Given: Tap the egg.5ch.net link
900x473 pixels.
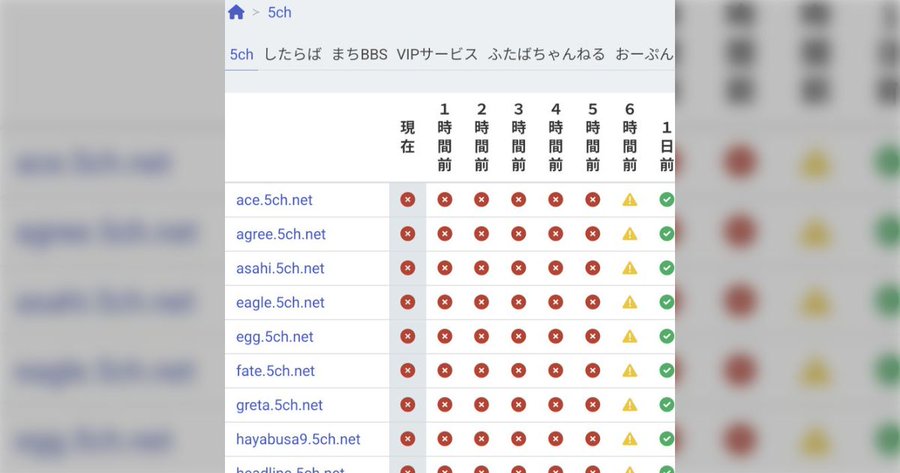Looking at the screenshot, I should click(275, 336).
